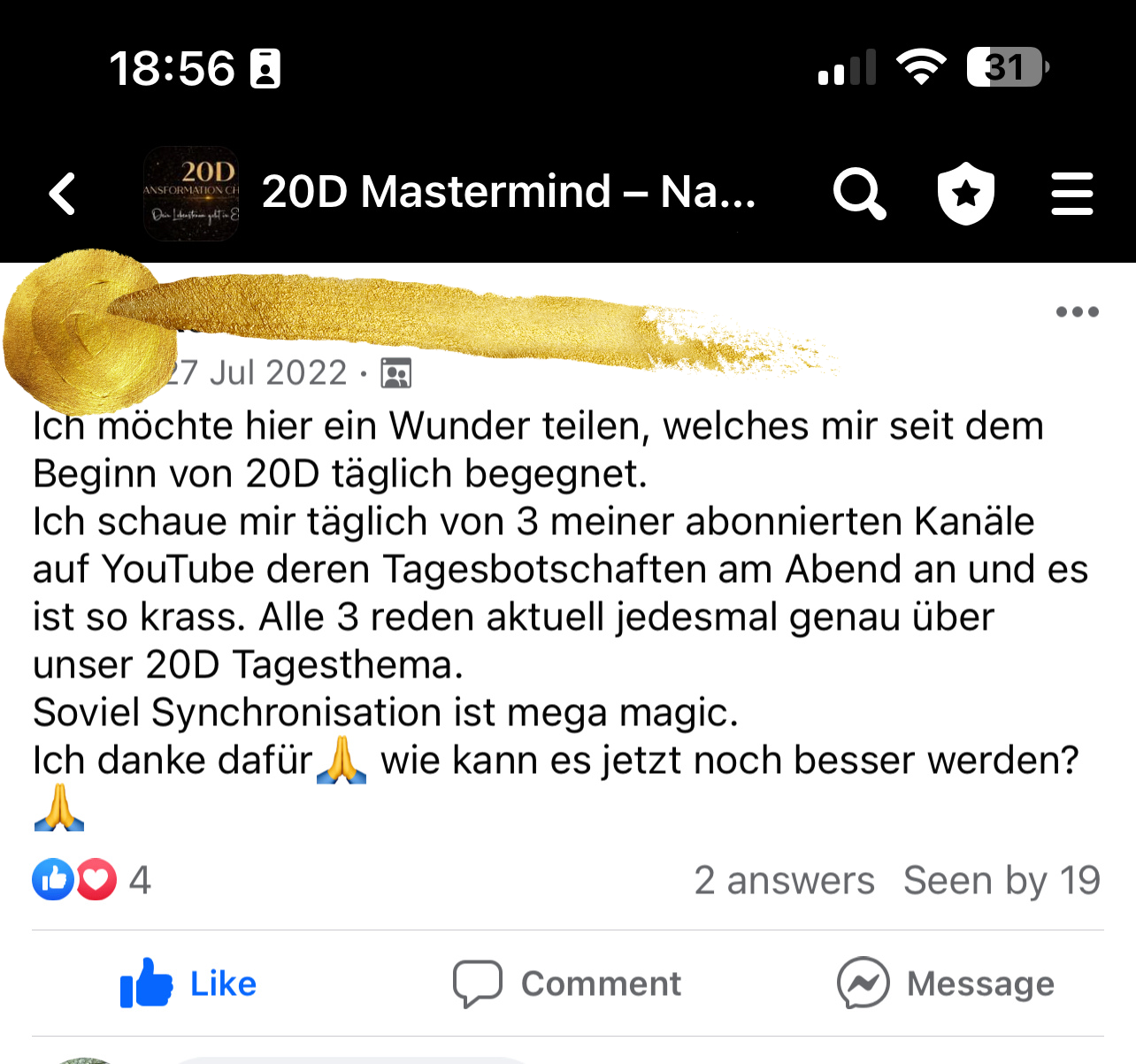Open the post's three-dot options
Image resolution: width=1136 pixels, height=1064 pixels.
tap(1077, 311)
